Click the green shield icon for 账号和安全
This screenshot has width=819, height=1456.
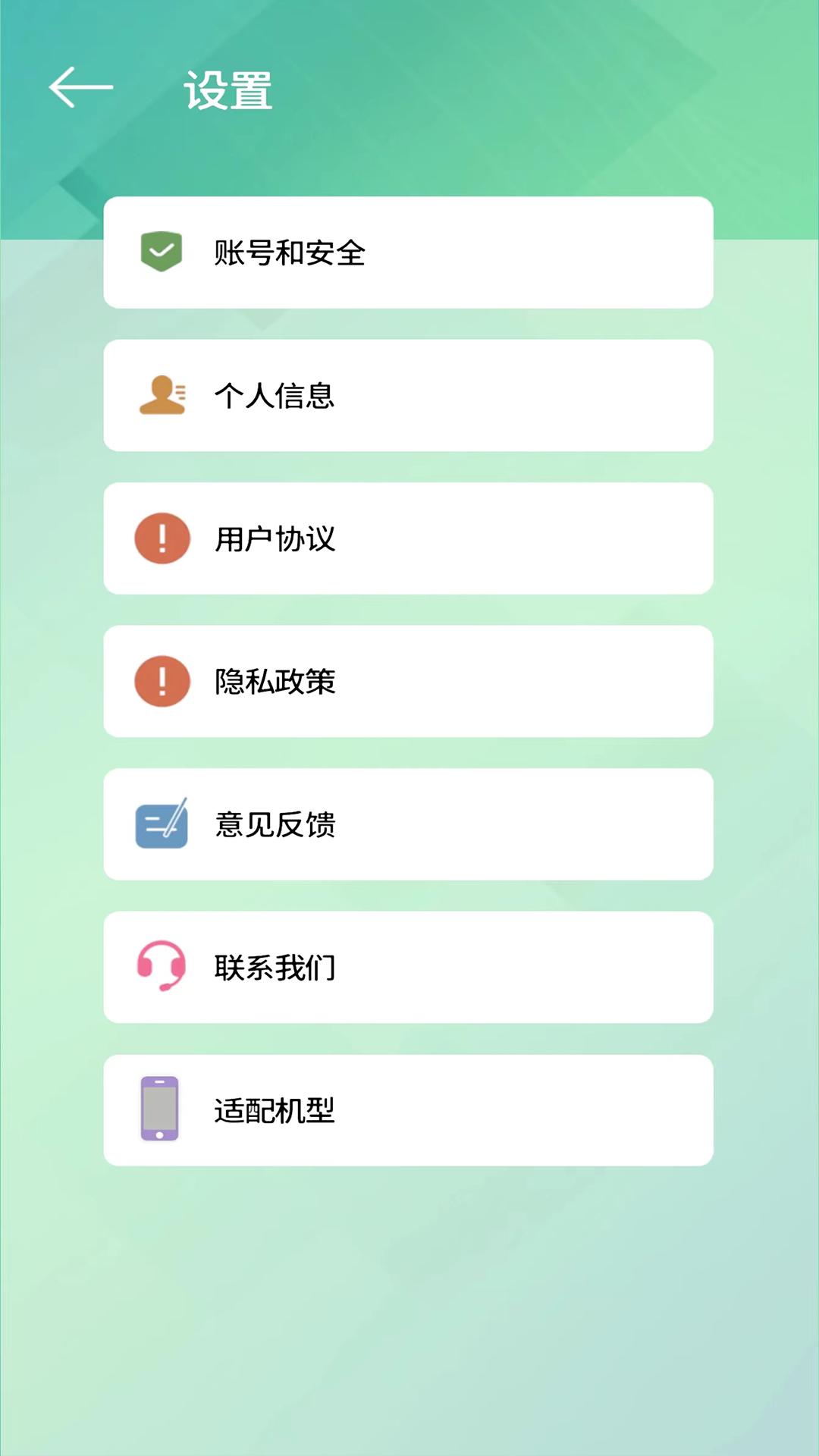pos(162,252)
